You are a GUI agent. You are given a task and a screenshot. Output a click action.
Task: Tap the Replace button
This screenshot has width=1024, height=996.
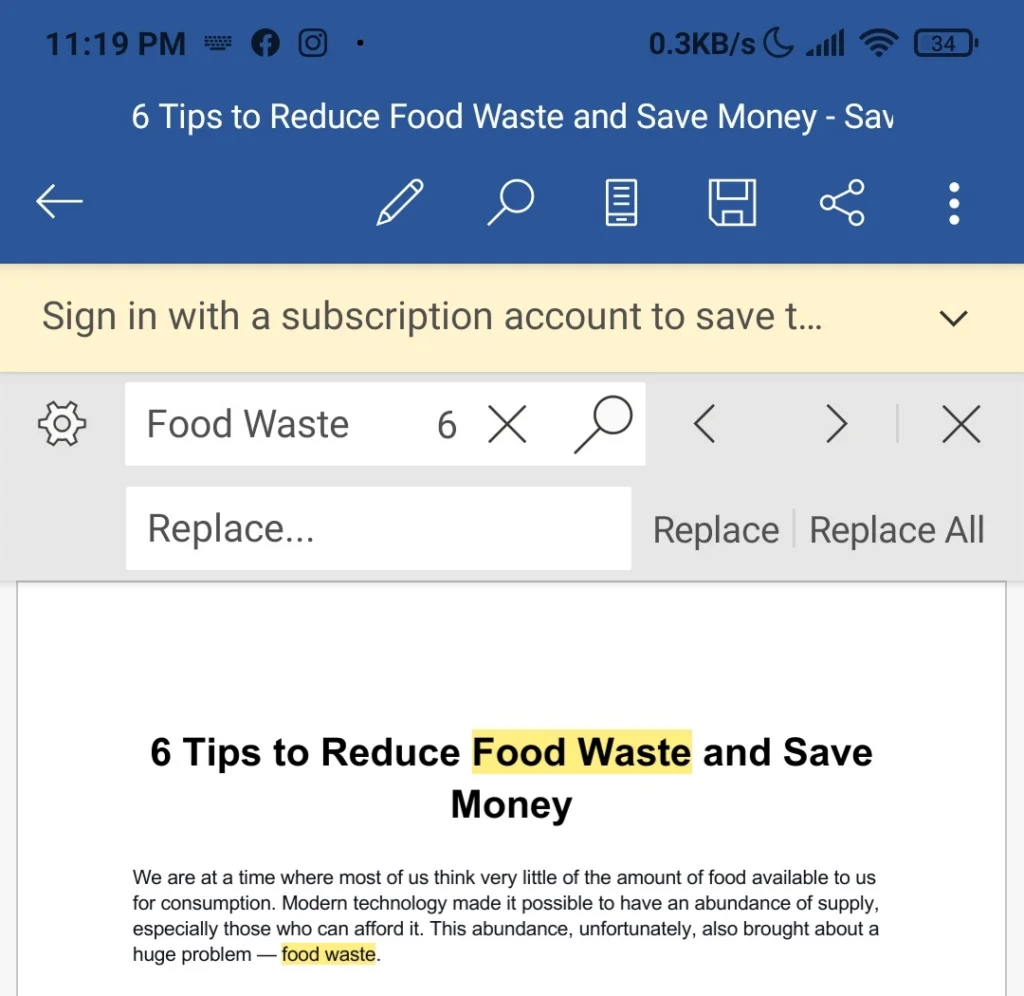click(716, 530)
